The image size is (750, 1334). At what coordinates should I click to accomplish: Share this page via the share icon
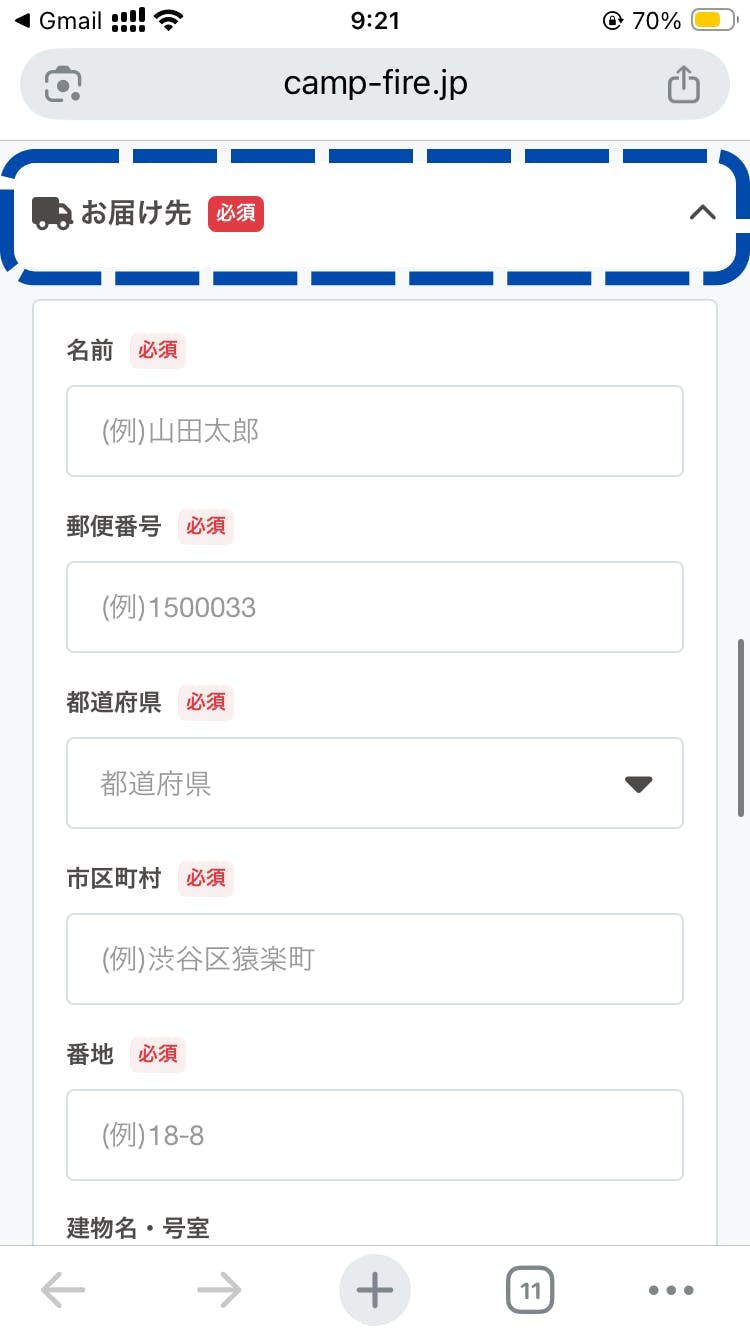pyautogui.click(x=683, y=85)
